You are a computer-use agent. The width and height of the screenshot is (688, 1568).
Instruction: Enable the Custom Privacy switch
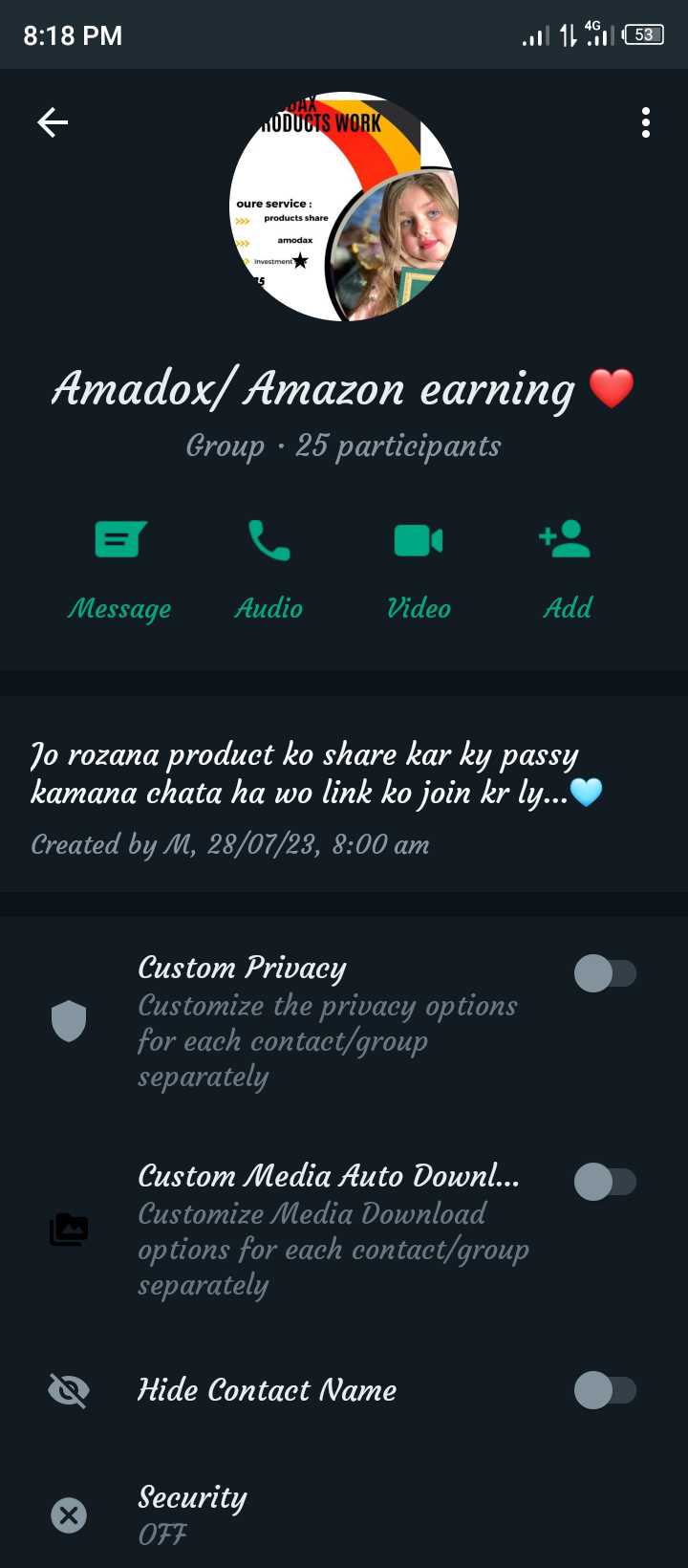(x=605, y=973)
